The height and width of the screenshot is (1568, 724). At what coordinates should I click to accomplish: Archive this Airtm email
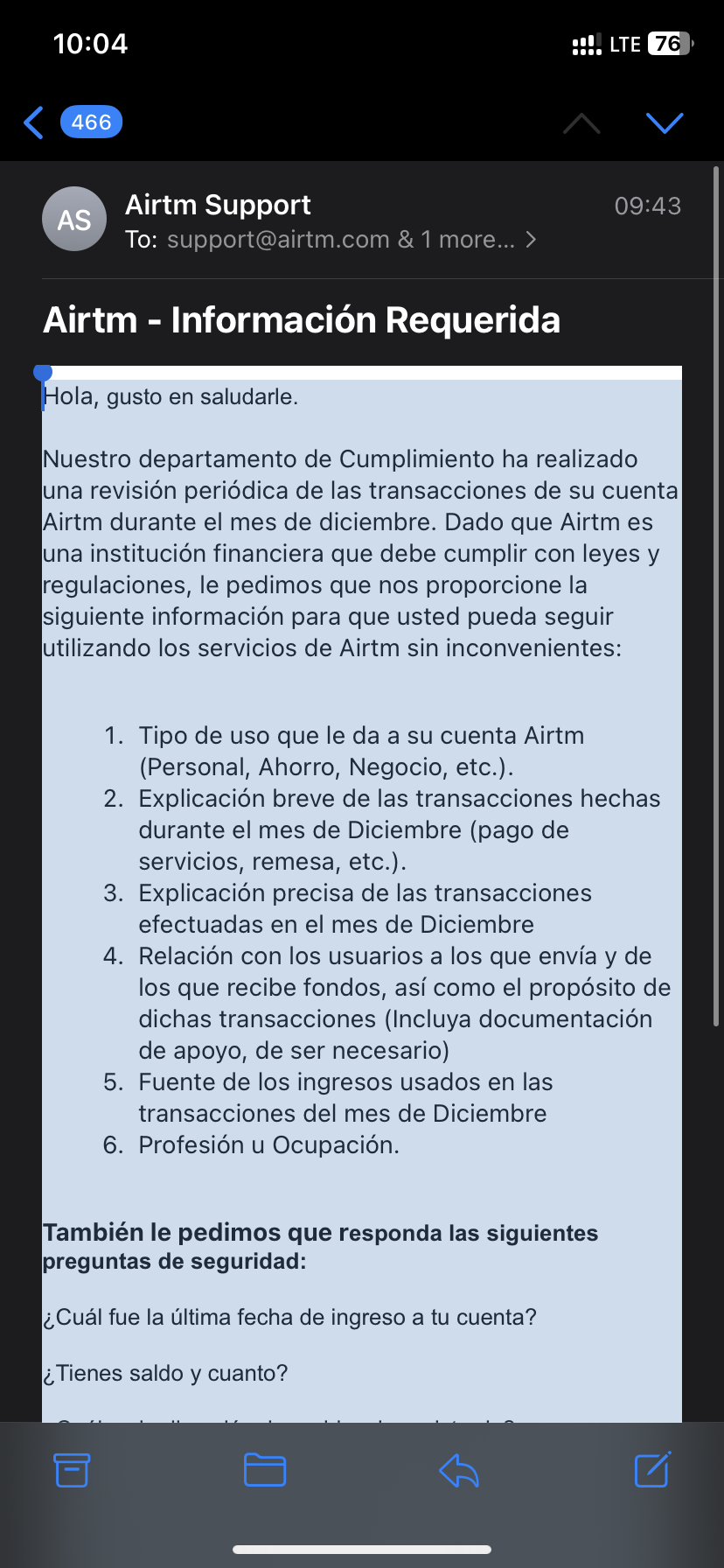[x=72, y=1470]
